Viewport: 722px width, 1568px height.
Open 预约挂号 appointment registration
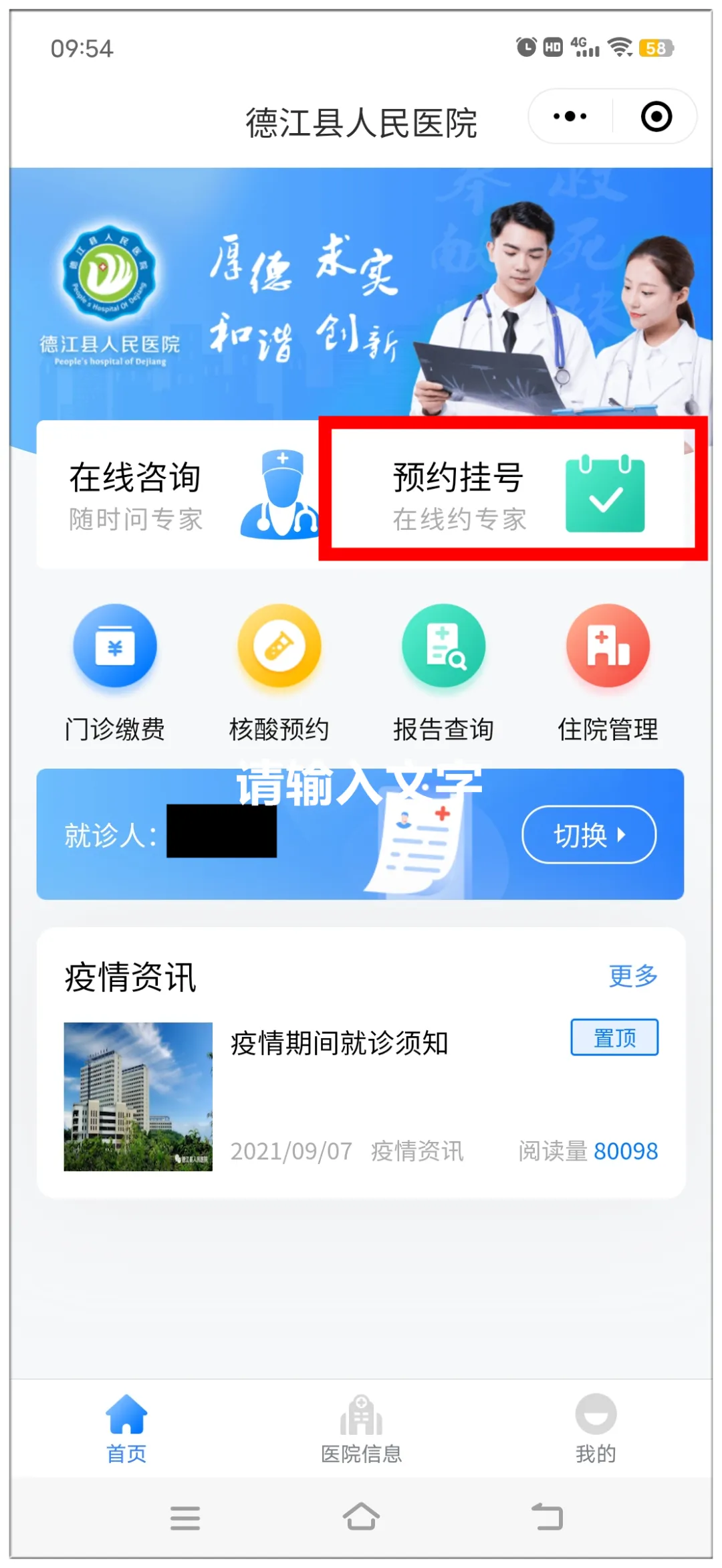click(513, 495)
